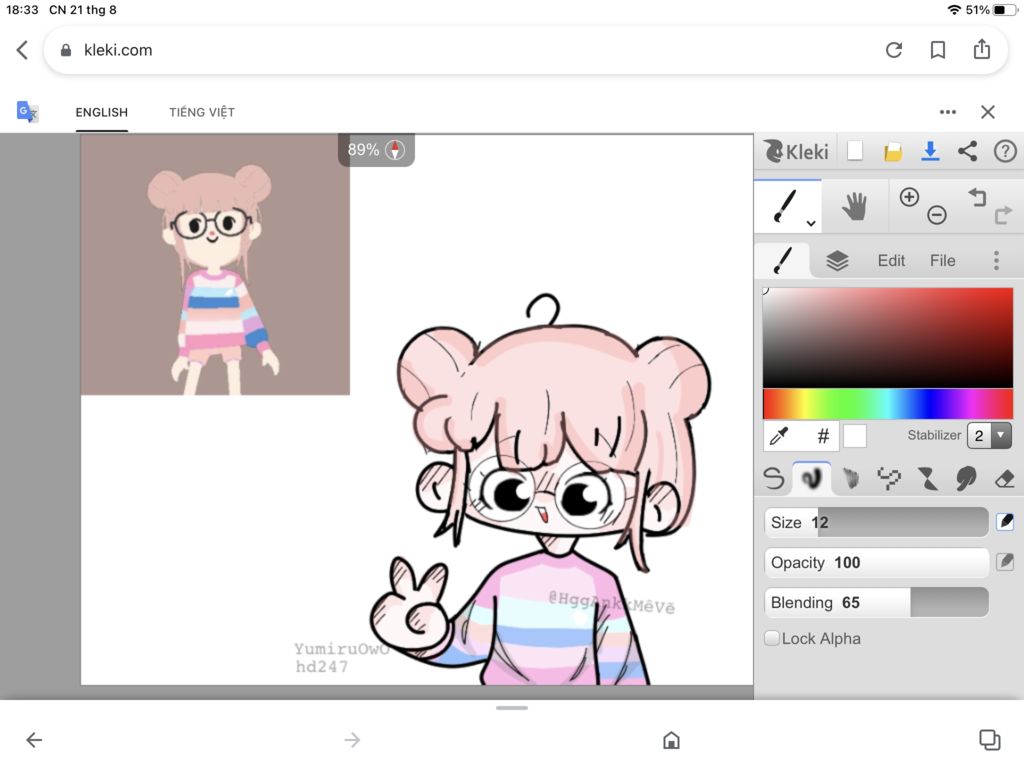Switch translation to Tiếng Việt
This screenshot has width=1024, height=768.
(x=202, y=112)
